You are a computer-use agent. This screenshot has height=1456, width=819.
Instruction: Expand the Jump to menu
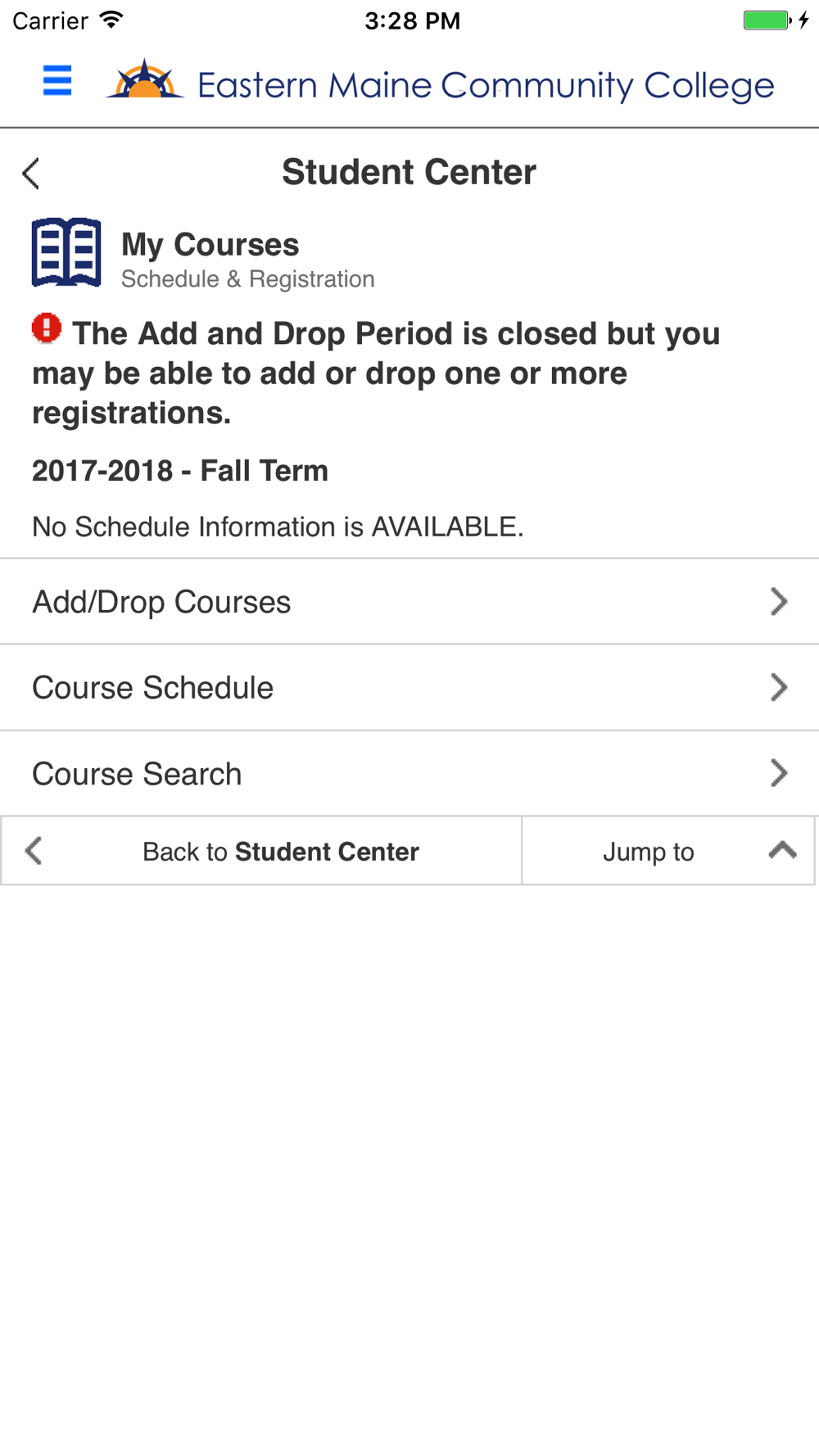coord(668,851)
